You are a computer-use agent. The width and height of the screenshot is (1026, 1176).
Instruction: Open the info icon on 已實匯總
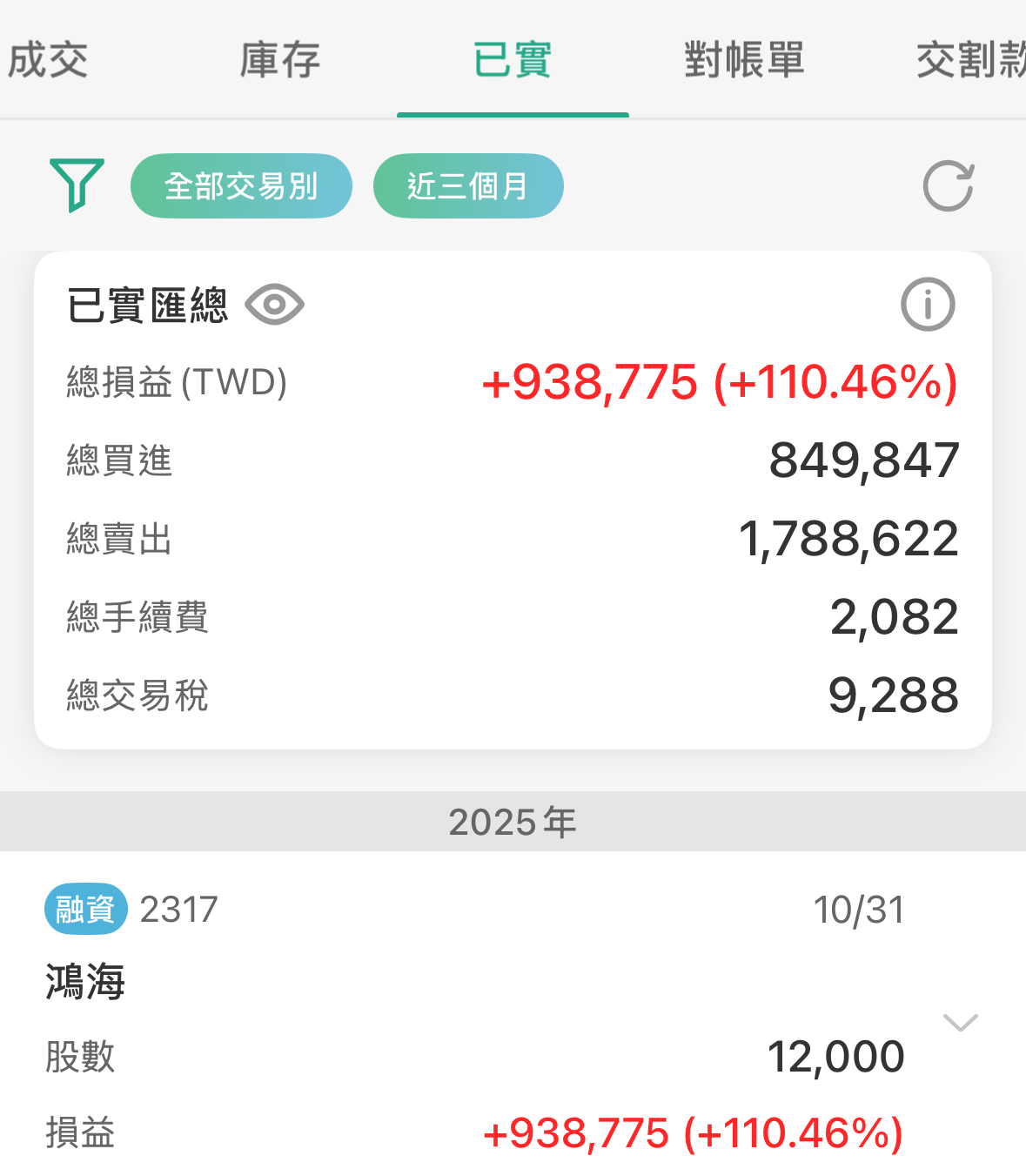[x=928, y=305]
